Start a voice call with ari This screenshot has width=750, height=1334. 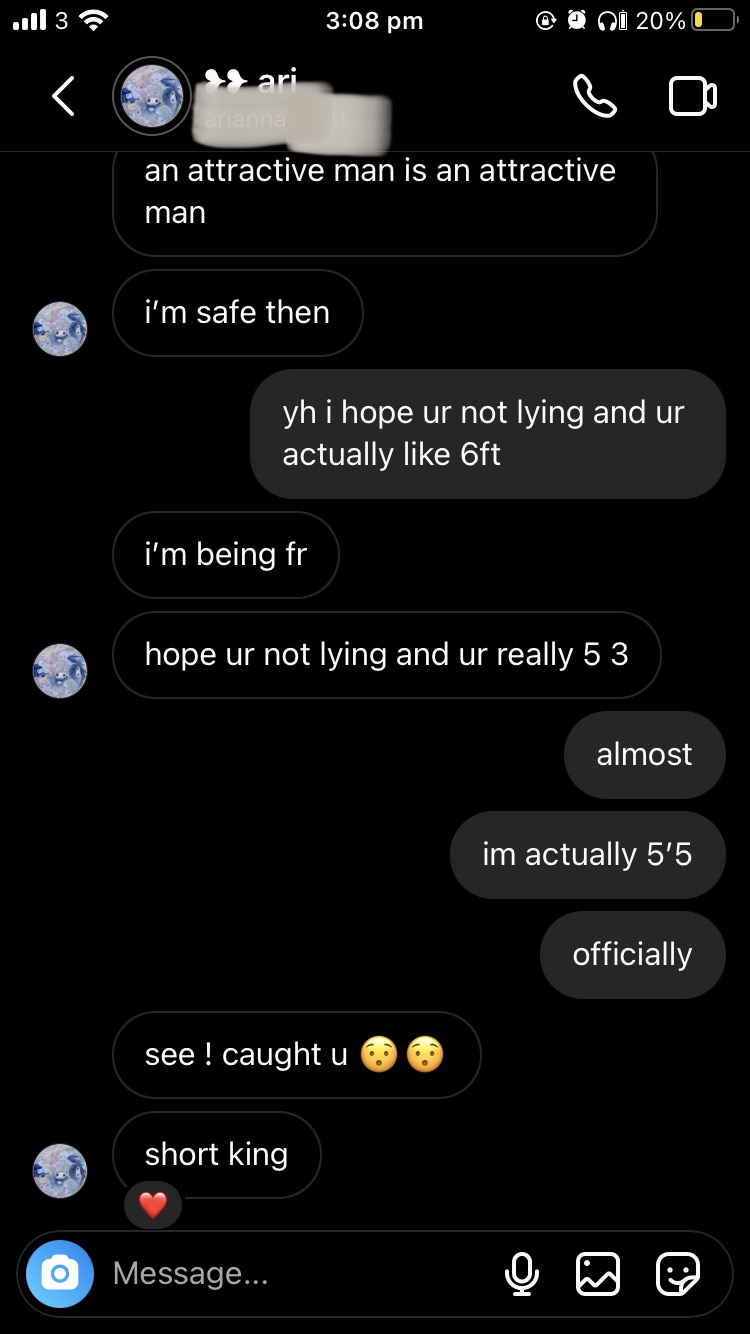(594, 96)
